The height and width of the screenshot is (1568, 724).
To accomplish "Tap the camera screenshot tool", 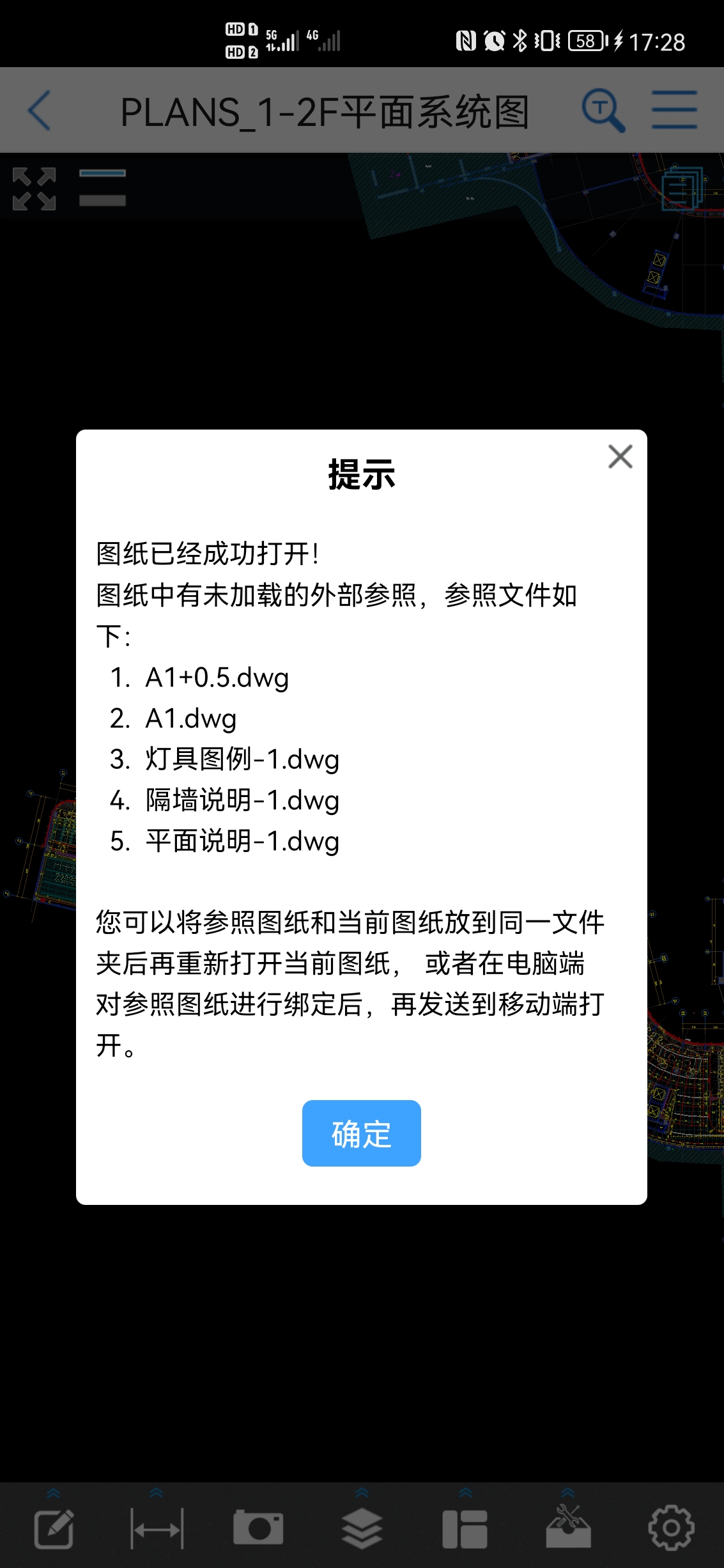I will coord(258,1528).
